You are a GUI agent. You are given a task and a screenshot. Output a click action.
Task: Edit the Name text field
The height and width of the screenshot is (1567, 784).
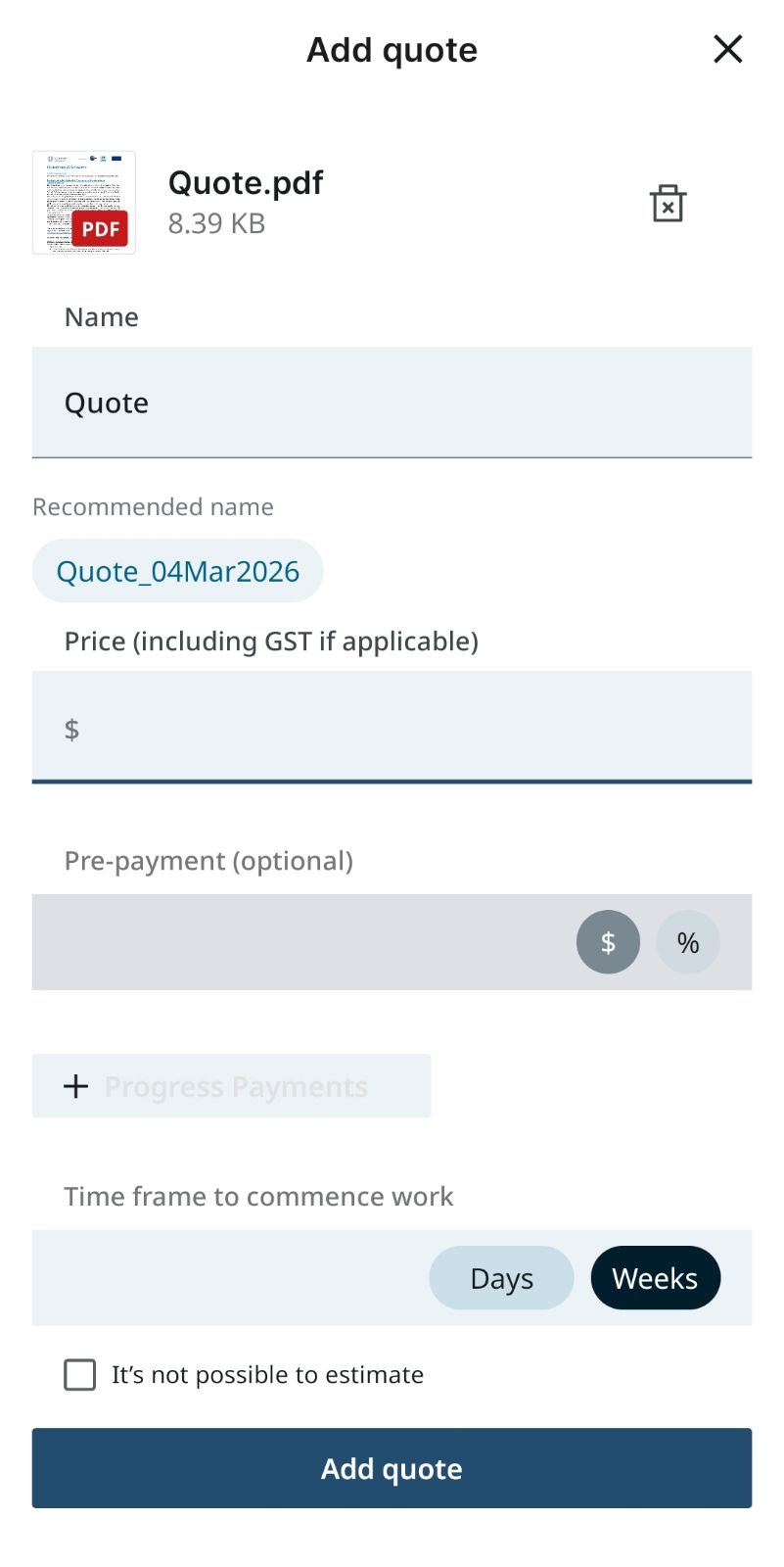392,403
